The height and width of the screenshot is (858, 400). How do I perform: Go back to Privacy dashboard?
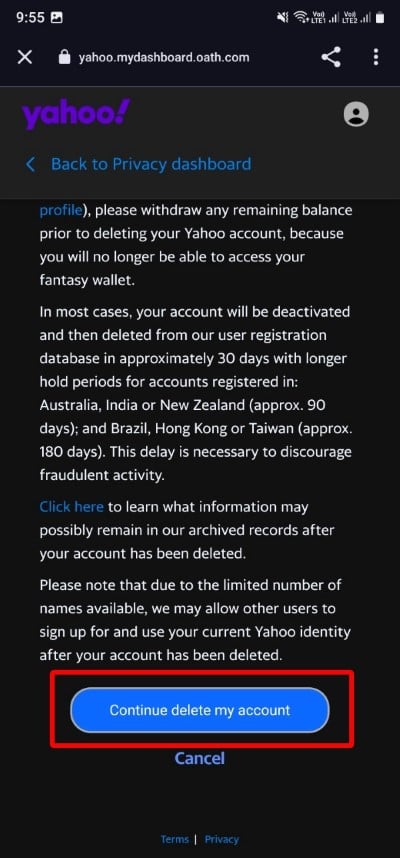139,164
